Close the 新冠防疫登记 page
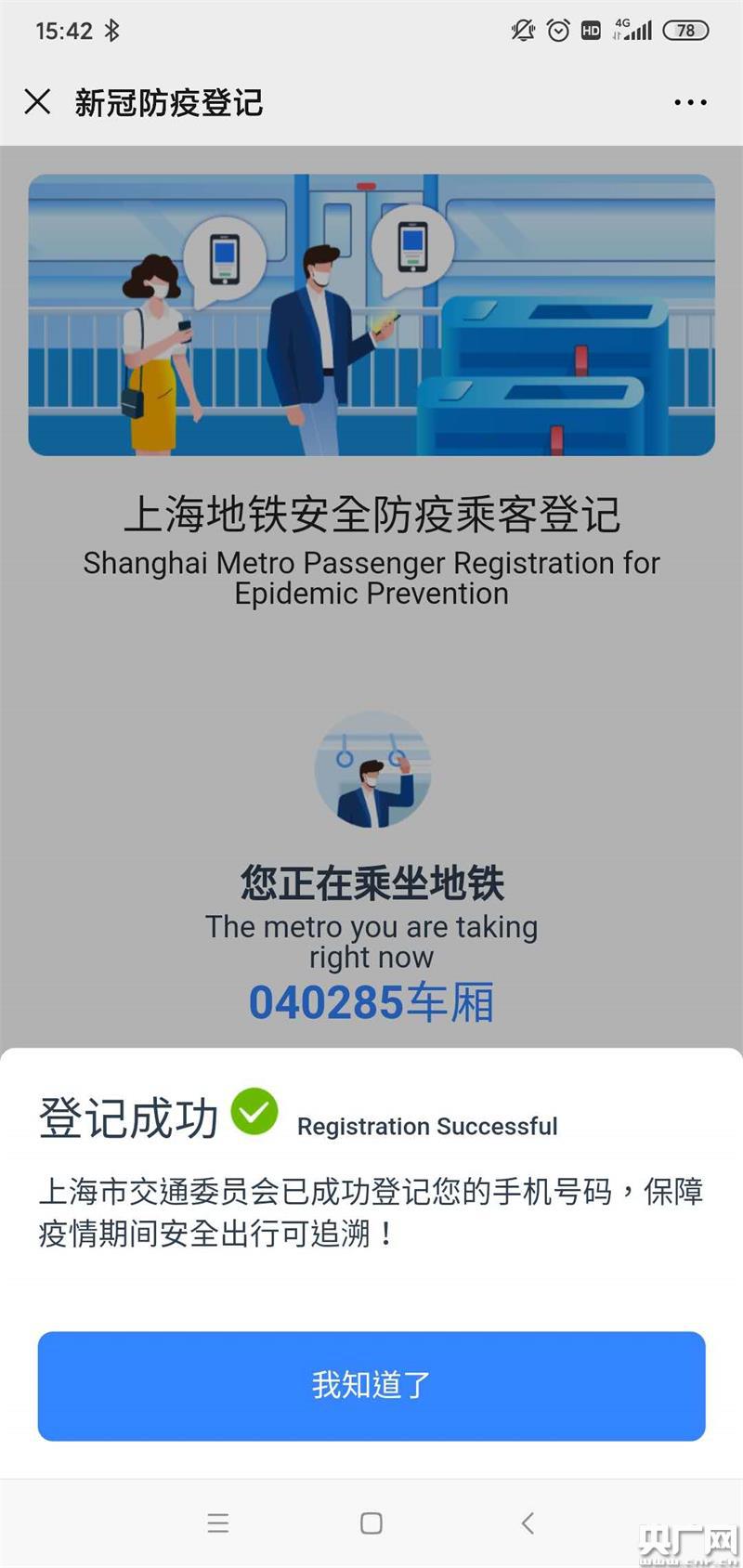Viewport: 743px width, 1568px height. pos(37,101)
